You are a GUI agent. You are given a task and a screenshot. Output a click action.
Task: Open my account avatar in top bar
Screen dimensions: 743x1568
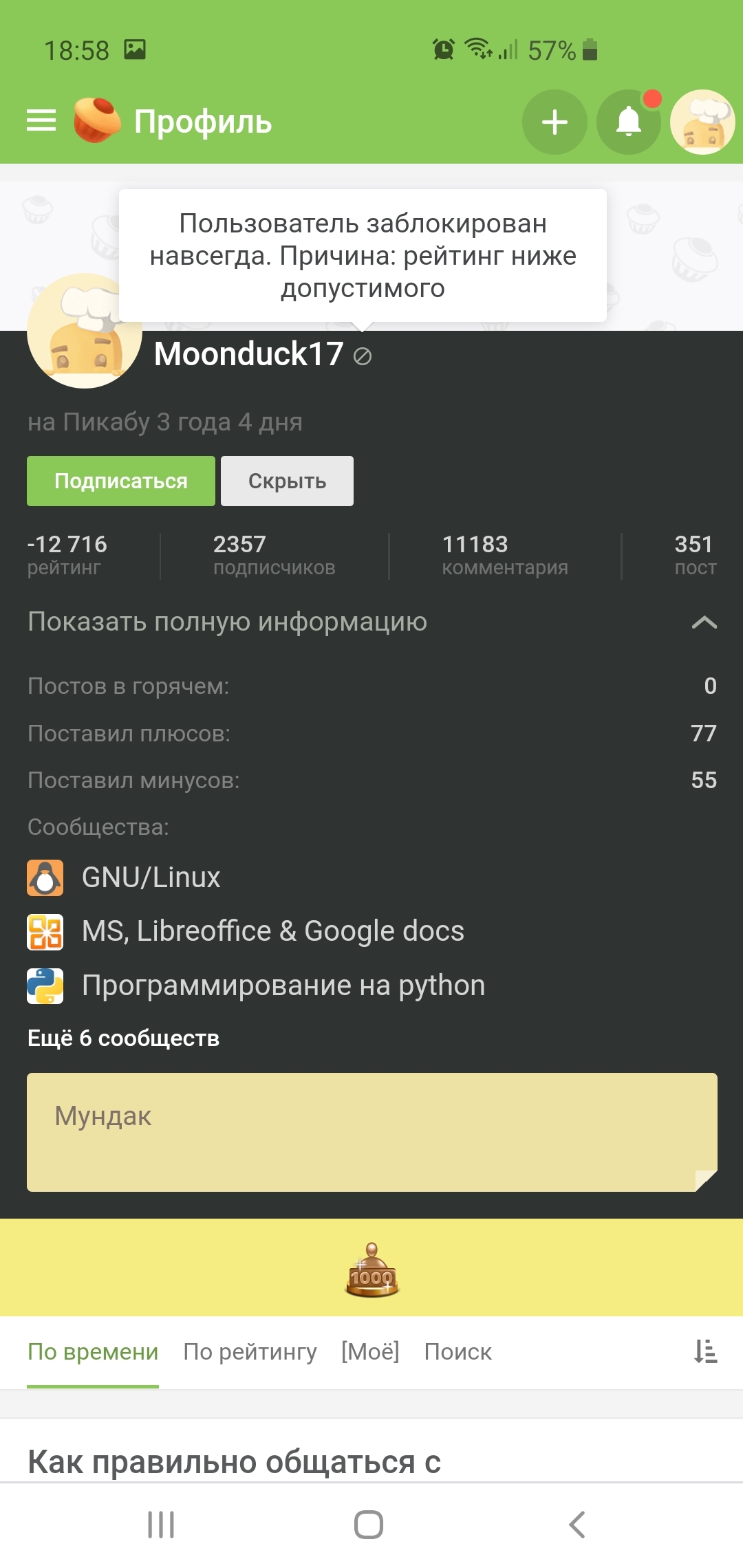(x=702, y=122)
